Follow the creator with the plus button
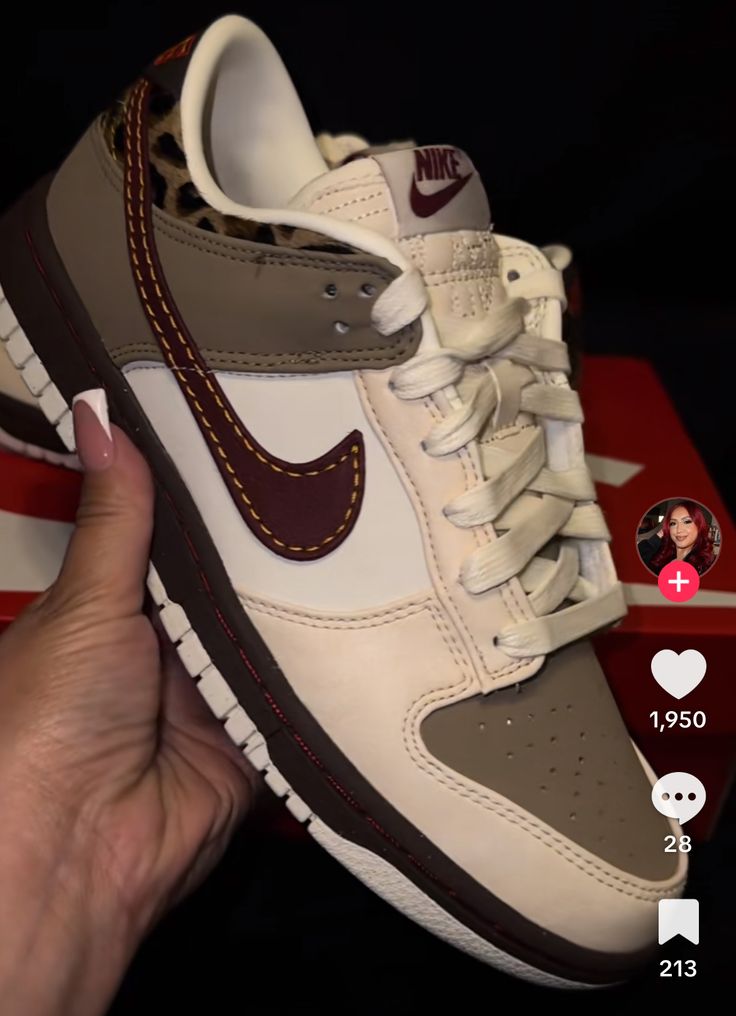 point(678,581)
